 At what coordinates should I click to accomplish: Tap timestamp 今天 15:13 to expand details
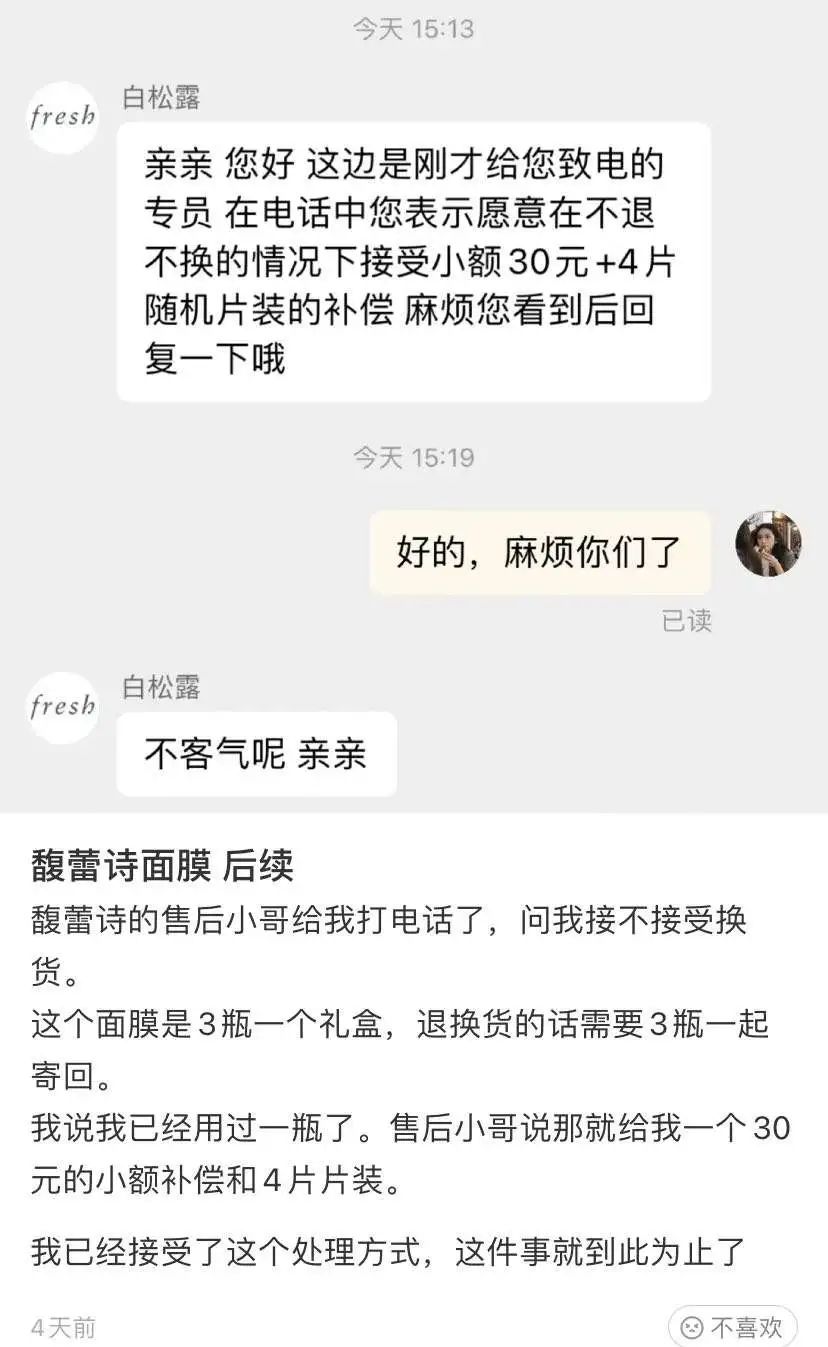point(414,30)
